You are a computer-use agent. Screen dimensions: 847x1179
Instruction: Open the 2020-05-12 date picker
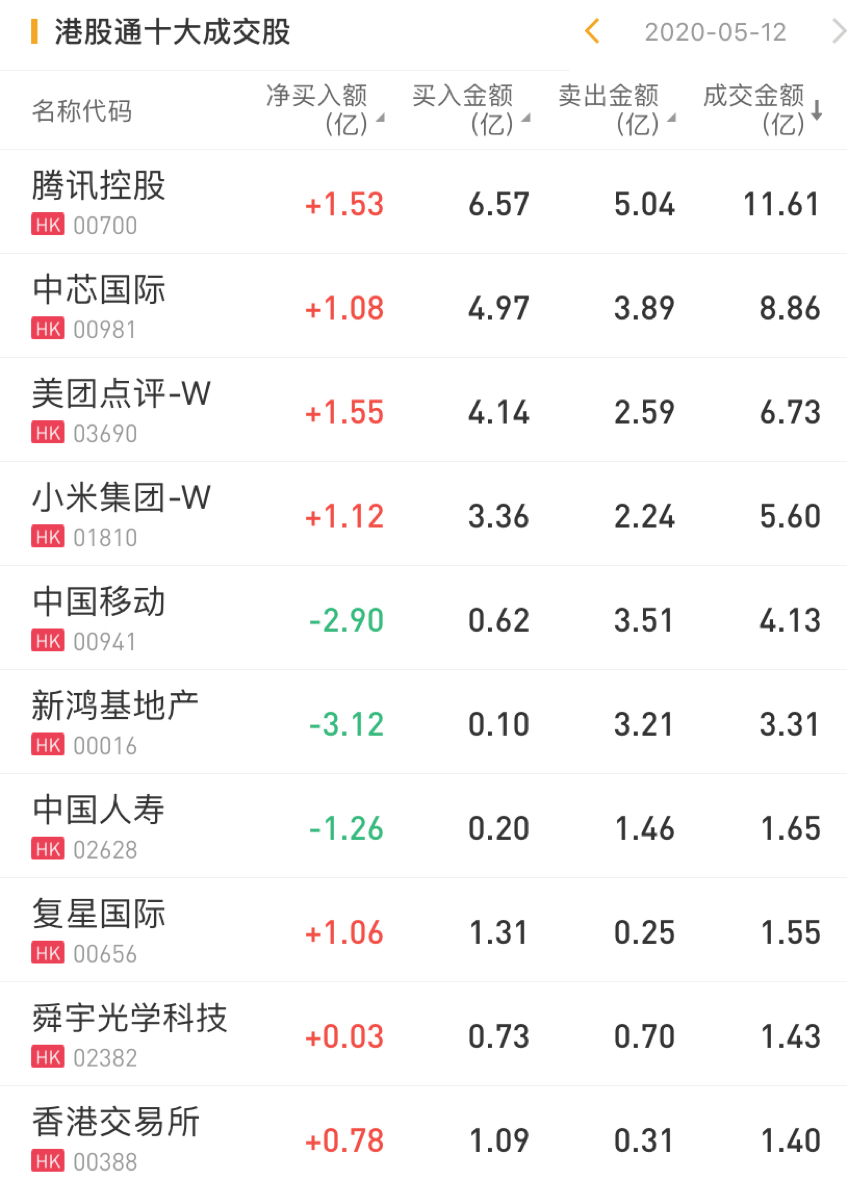click(715, 32)
